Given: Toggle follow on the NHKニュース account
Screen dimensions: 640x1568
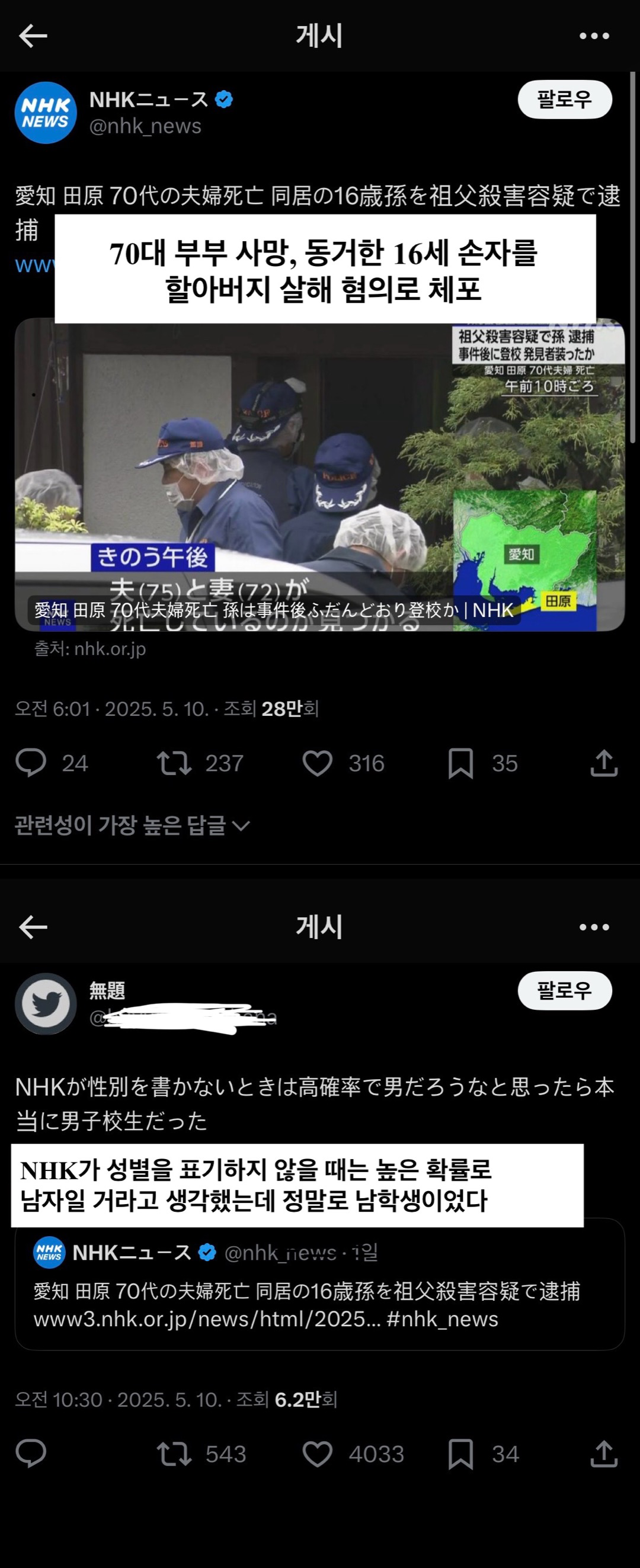Looking at the screenshot, I should tap(566, 100).
